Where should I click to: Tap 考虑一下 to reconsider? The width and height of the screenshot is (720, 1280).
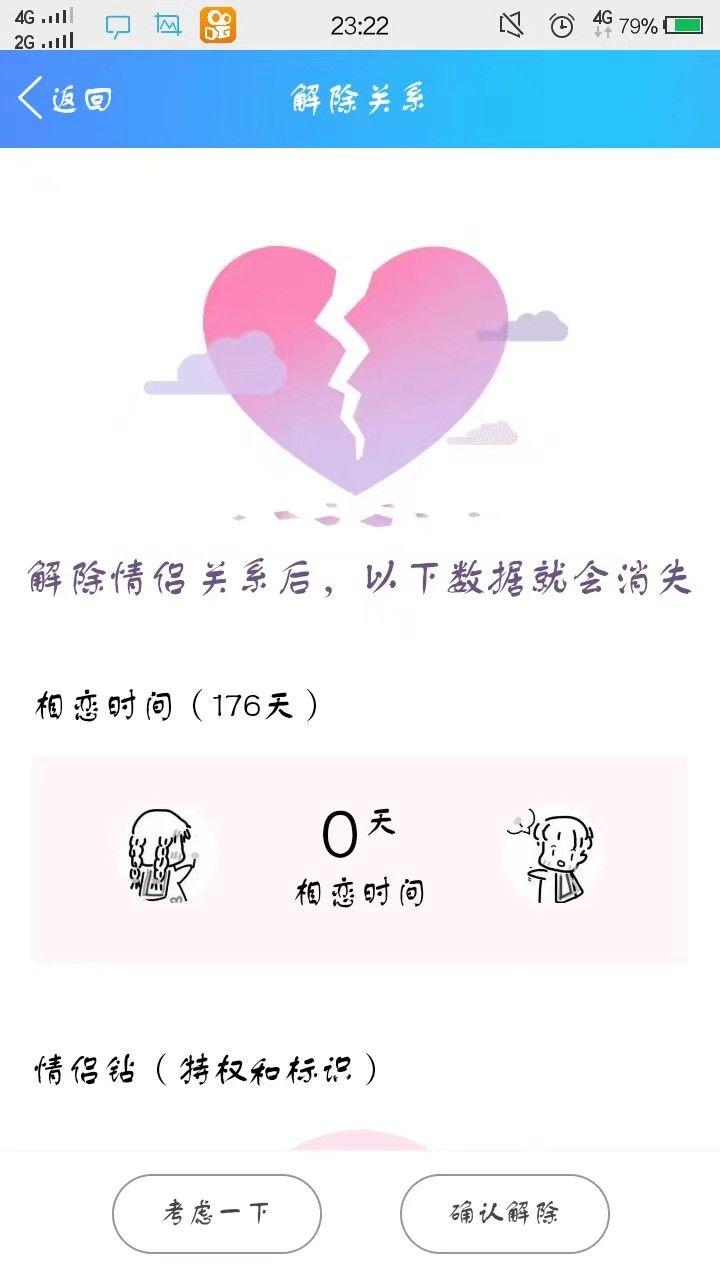216,1213
